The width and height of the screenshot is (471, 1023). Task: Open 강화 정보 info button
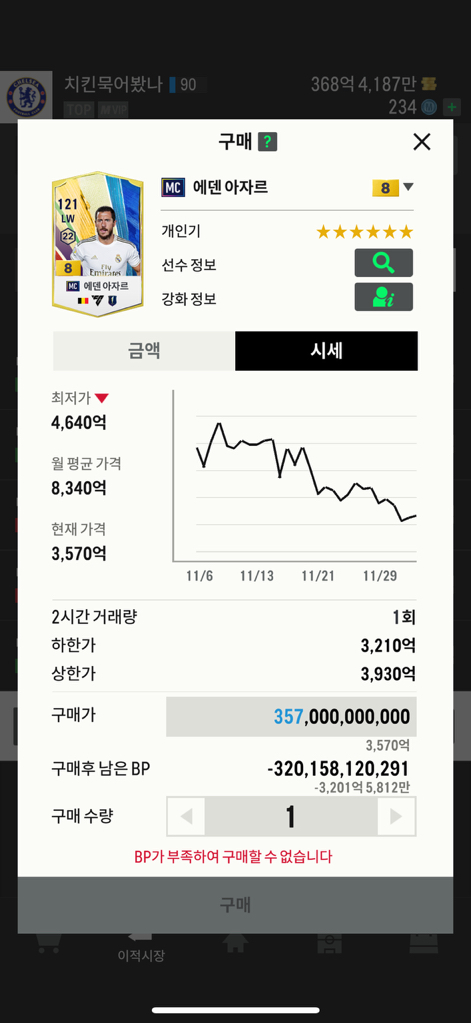pyautogui.click(x=384, y=297)
